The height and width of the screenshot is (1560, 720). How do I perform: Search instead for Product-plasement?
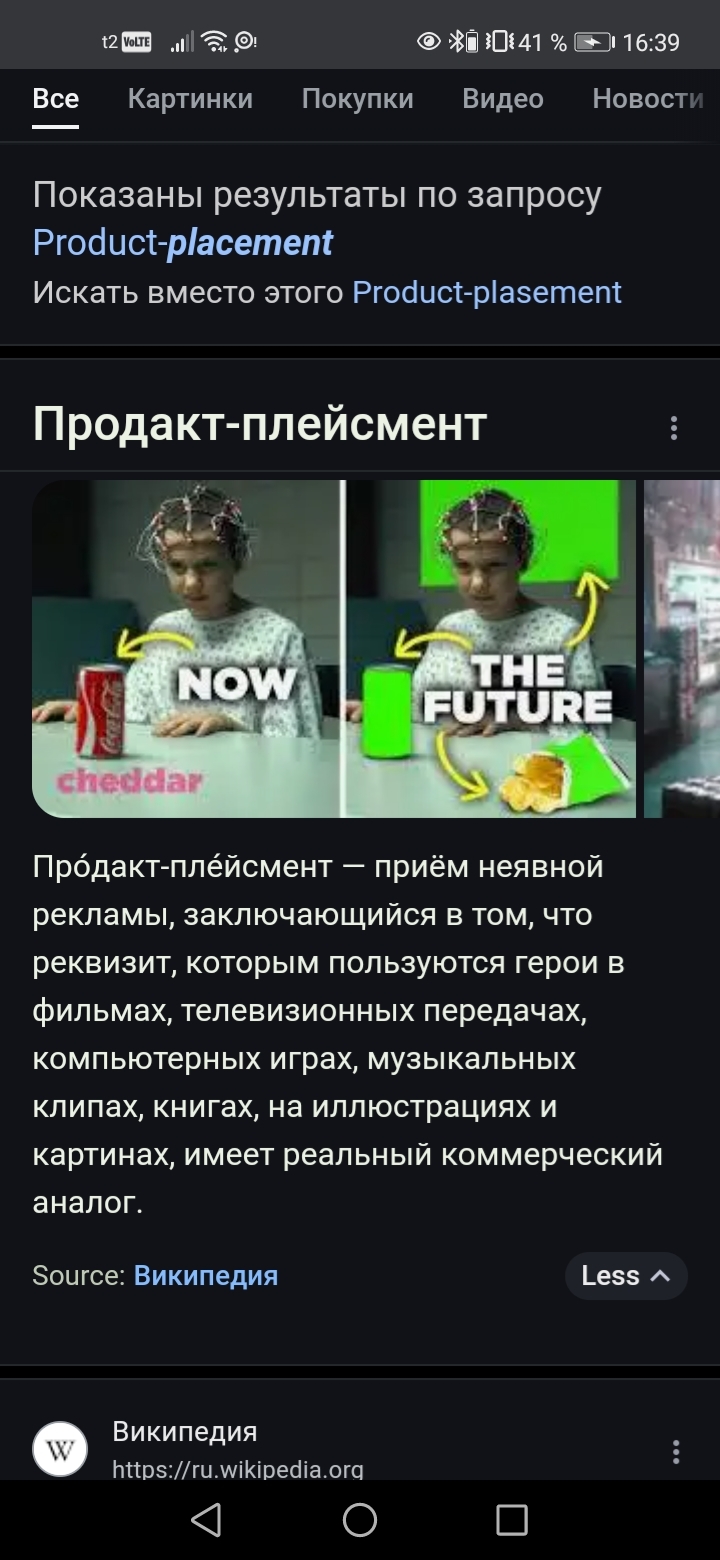[x=487, y=292]
